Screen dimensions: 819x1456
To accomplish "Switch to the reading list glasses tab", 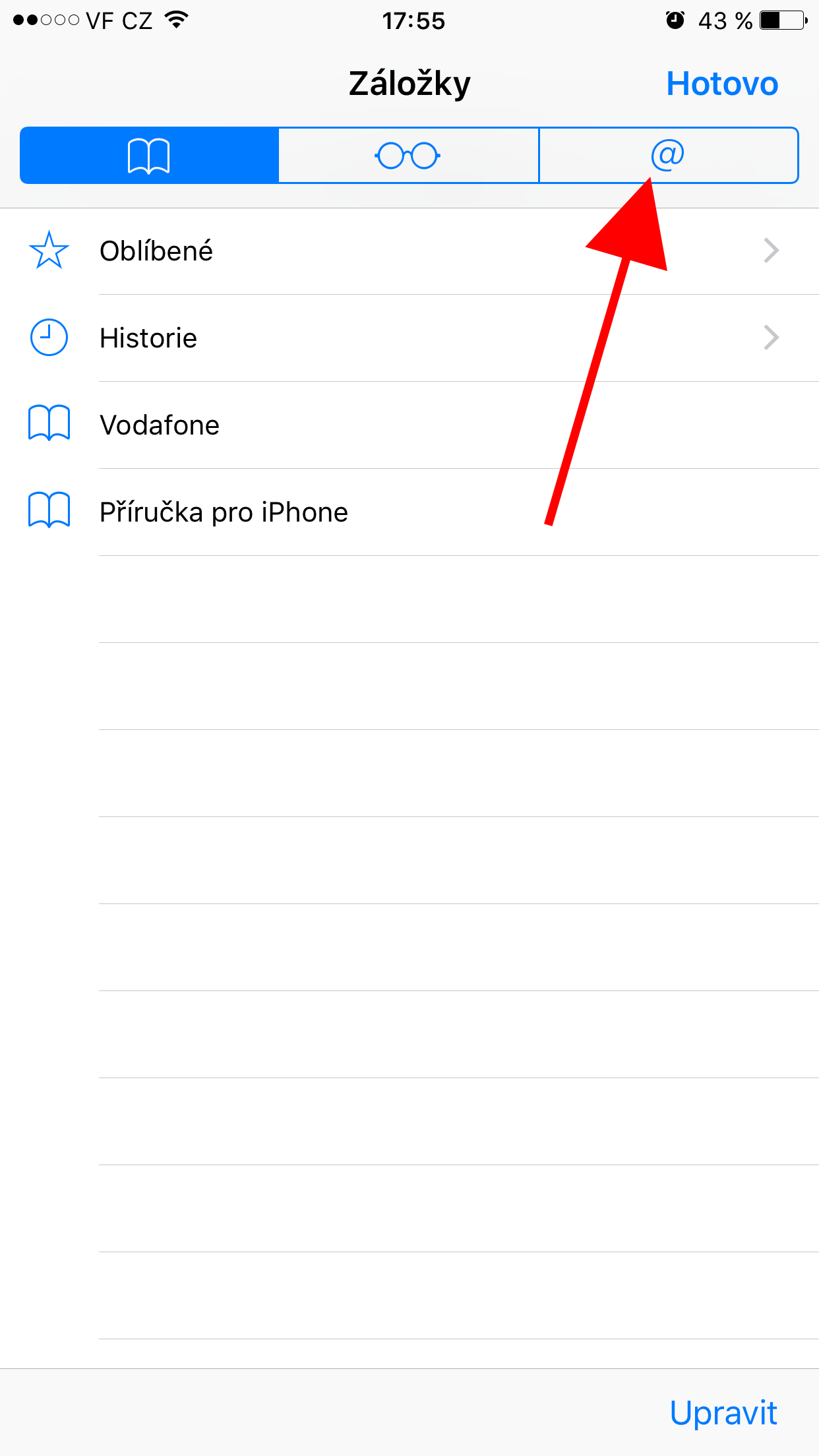I will (408, 156).
